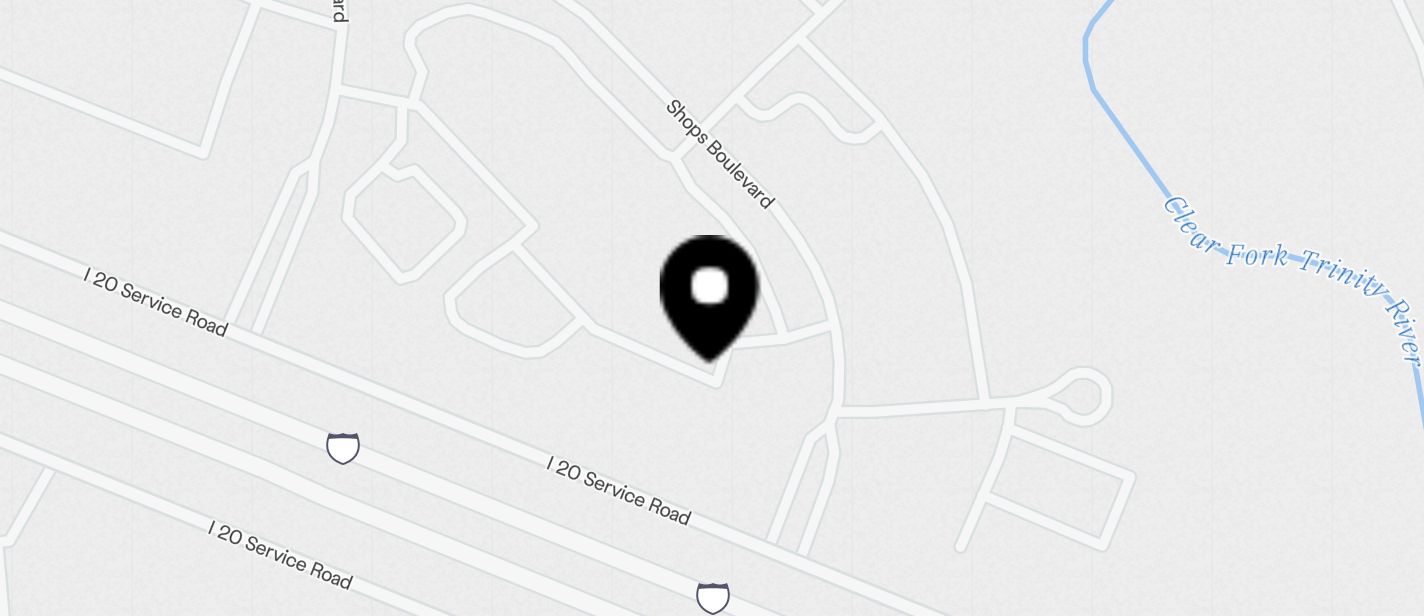Viewport: 1424px width, 616px height.
Task: Tap the black location pin marker
Action: (x=709, y=295)
